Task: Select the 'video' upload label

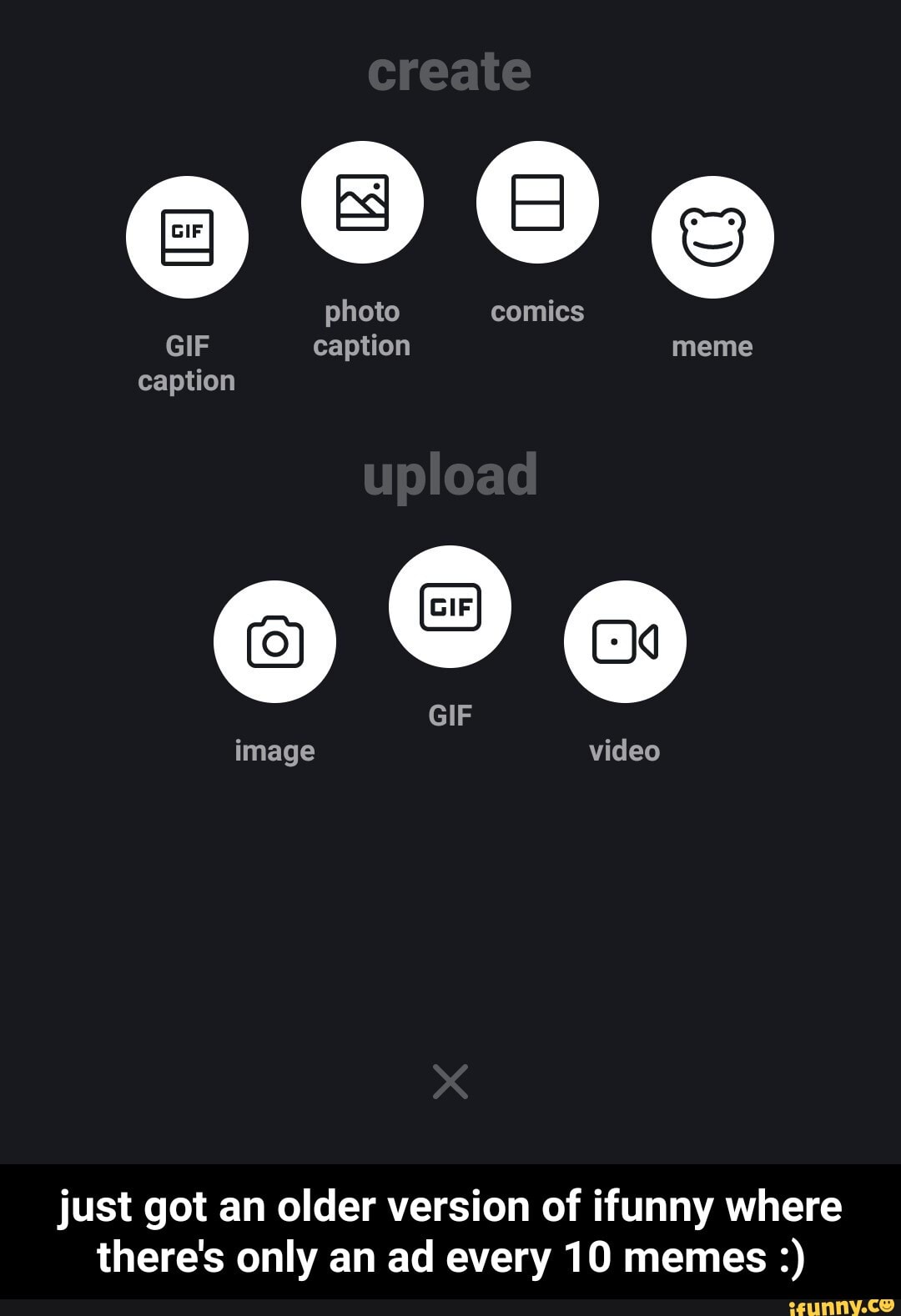Action: (x=625, y=750)
